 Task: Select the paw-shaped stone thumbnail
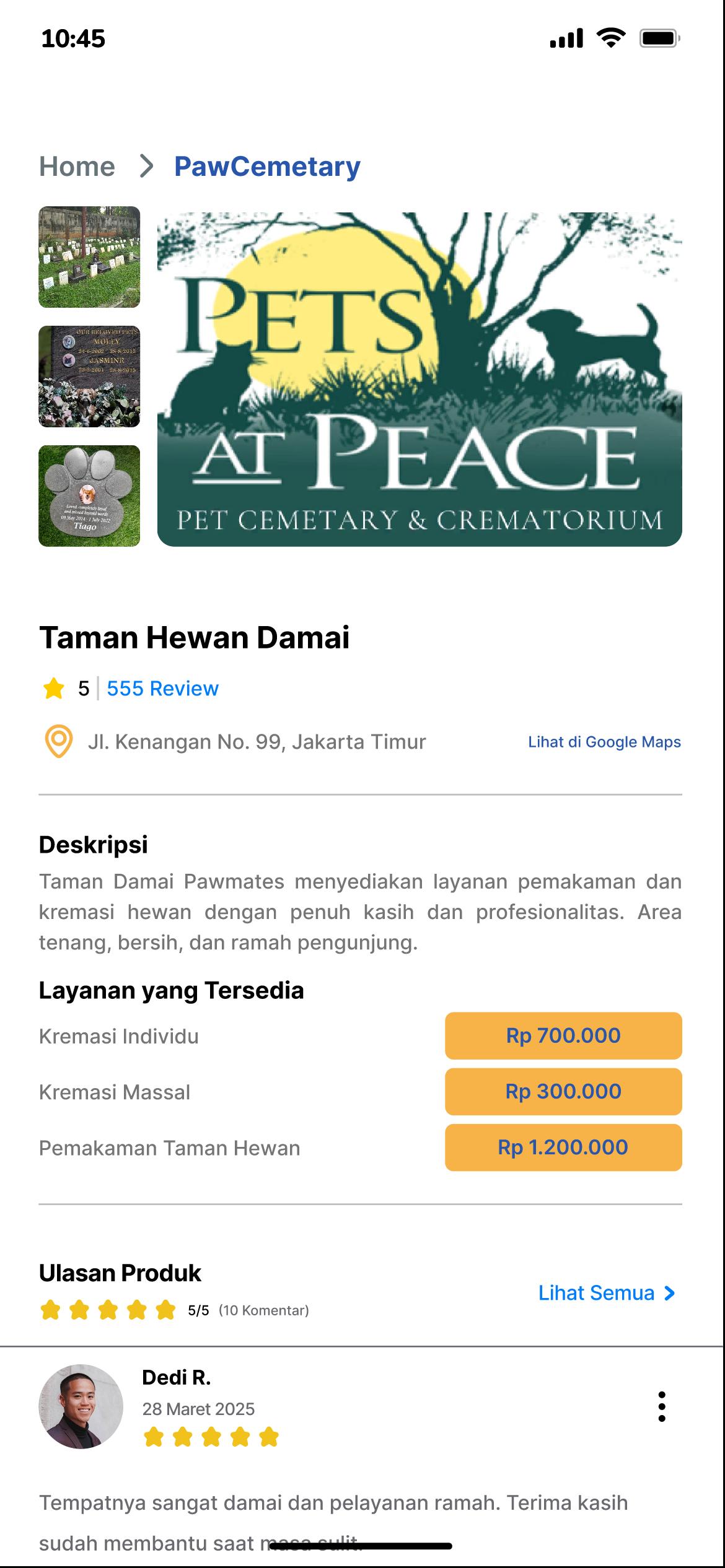[89, 496]
